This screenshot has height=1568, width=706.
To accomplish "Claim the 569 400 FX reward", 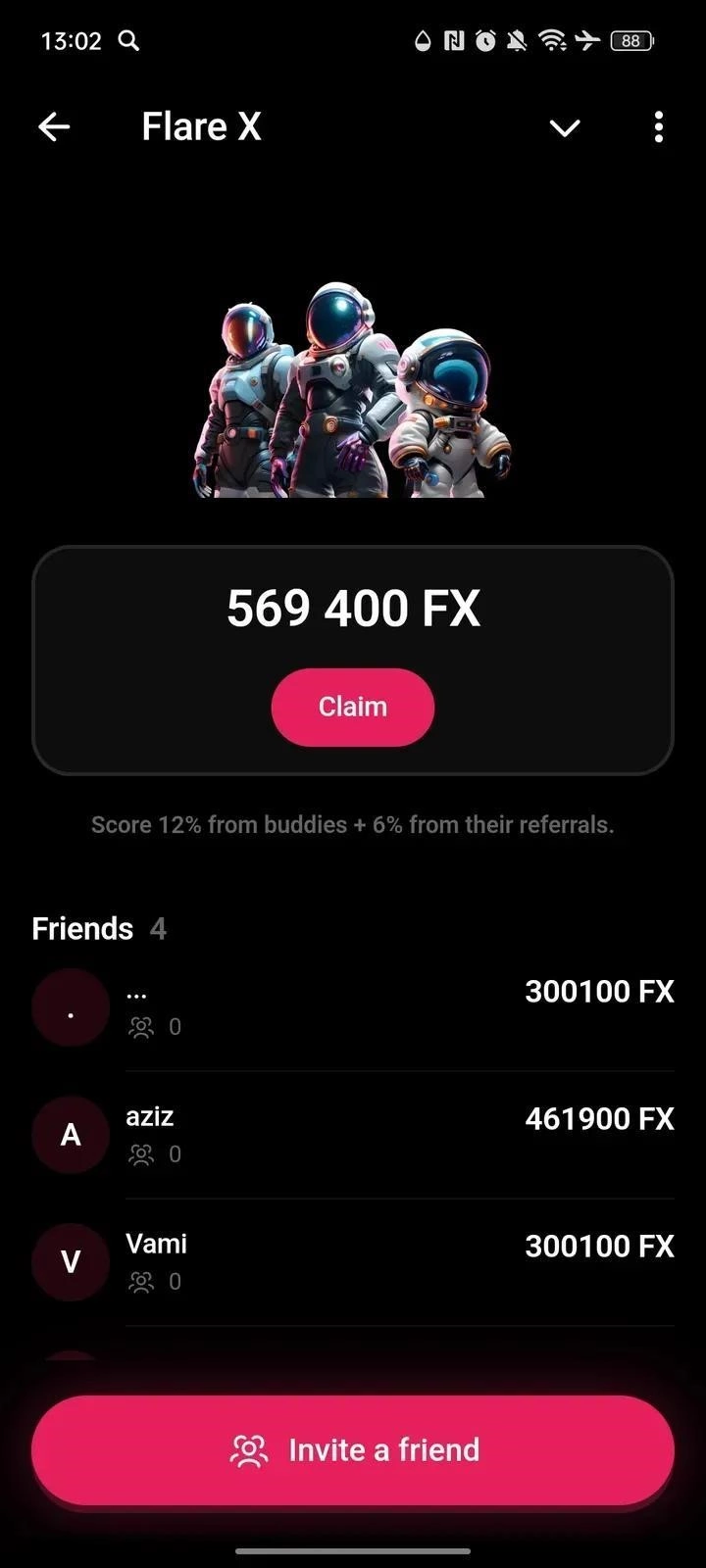I will click(x=352, y=707).
